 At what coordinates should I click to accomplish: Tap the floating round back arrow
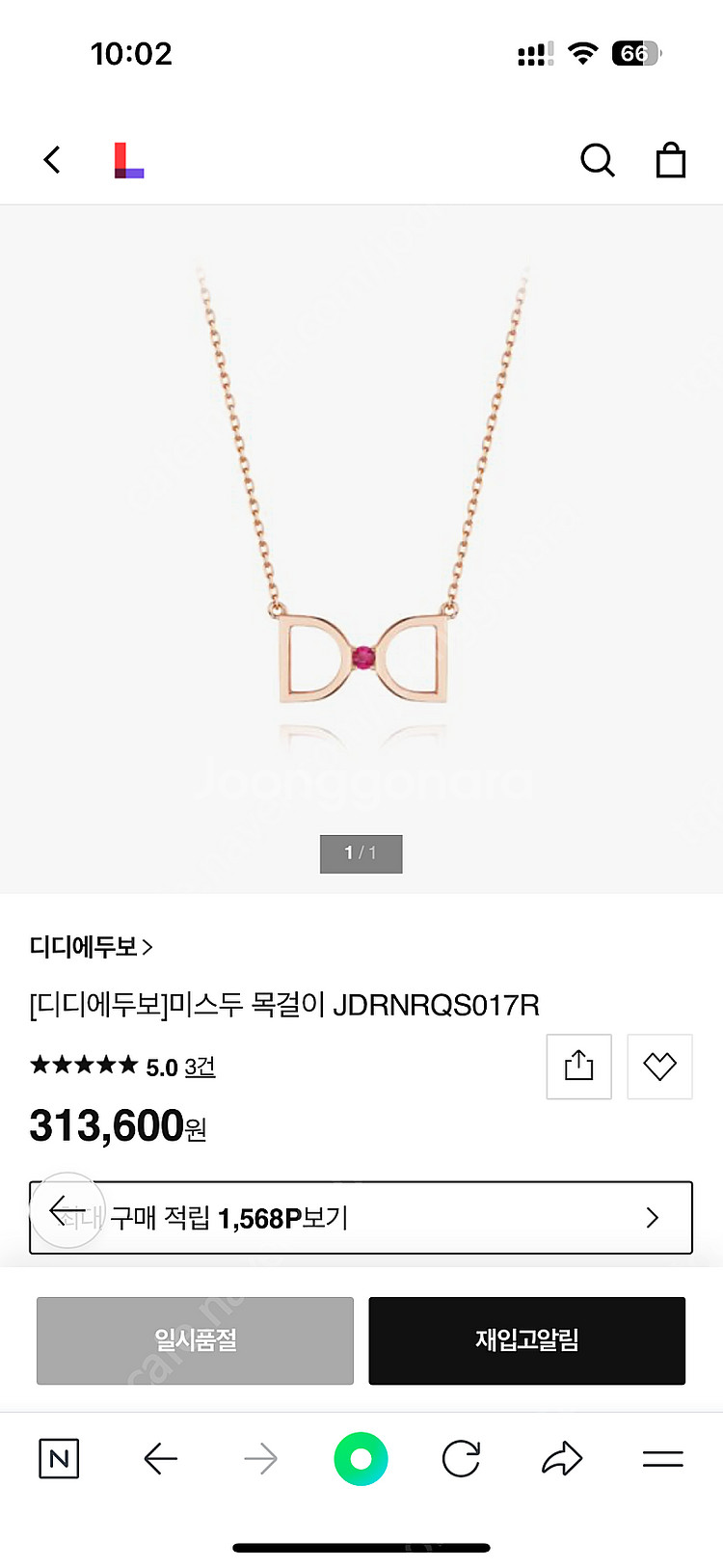pyautogui.click(x=67, y=1210)
